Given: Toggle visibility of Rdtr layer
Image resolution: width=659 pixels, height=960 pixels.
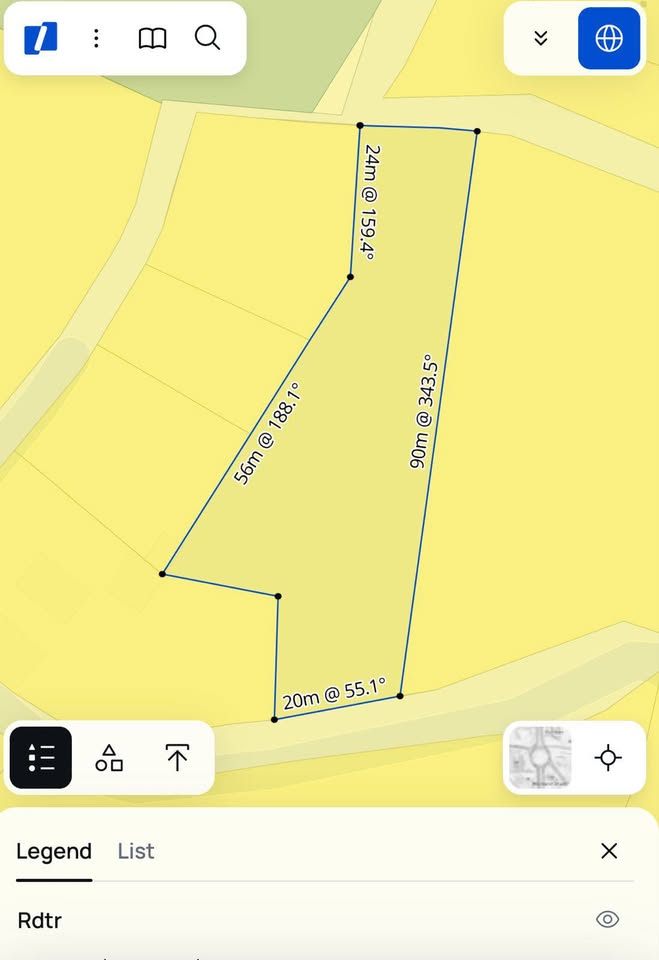Looking at the screenshot, I should point(607,919).
